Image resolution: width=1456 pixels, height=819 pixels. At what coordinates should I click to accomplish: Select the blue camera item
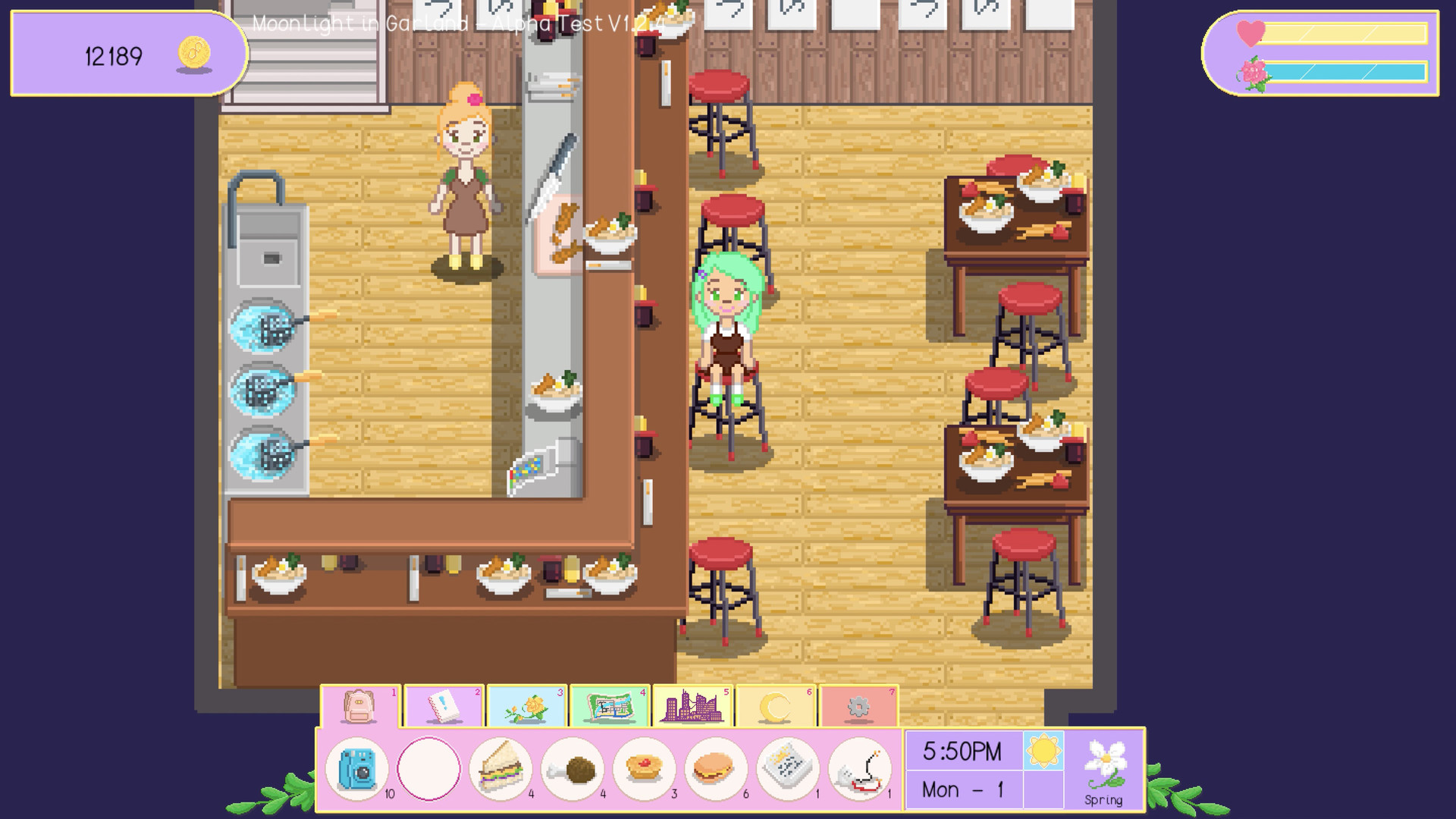click(x=357, y=769)
